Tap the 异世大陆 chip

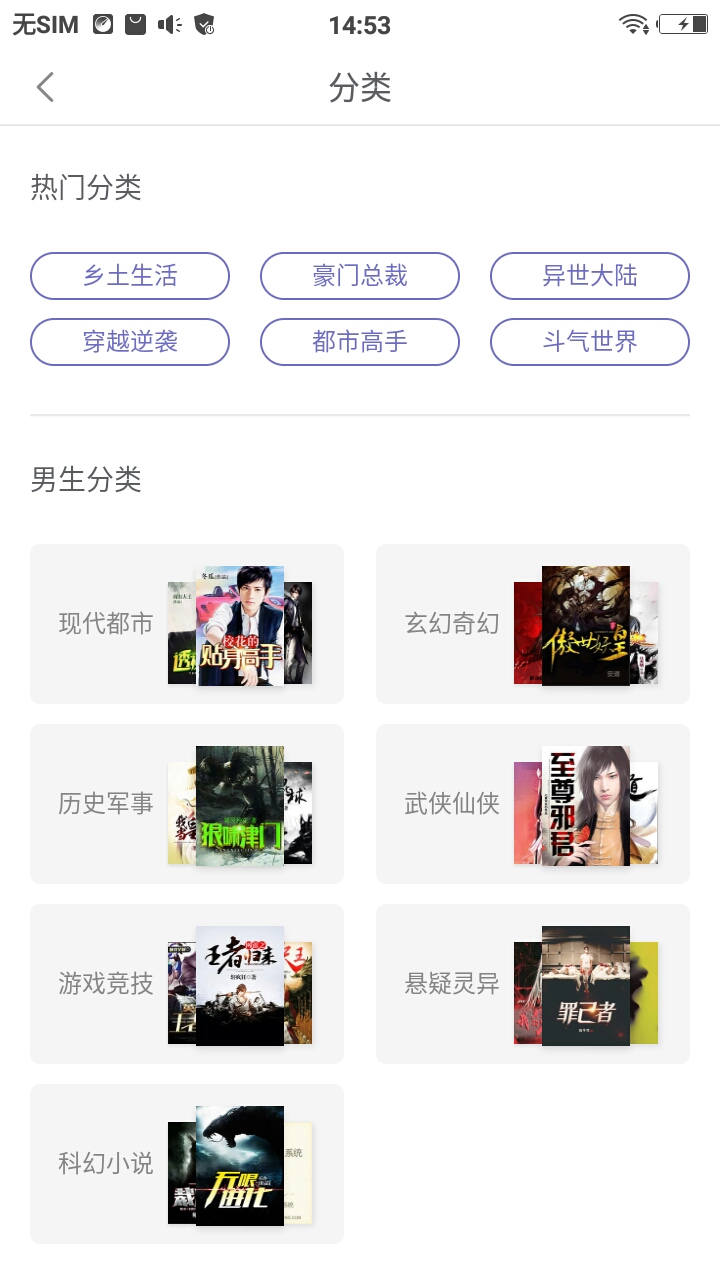click(x=590, y=276)
